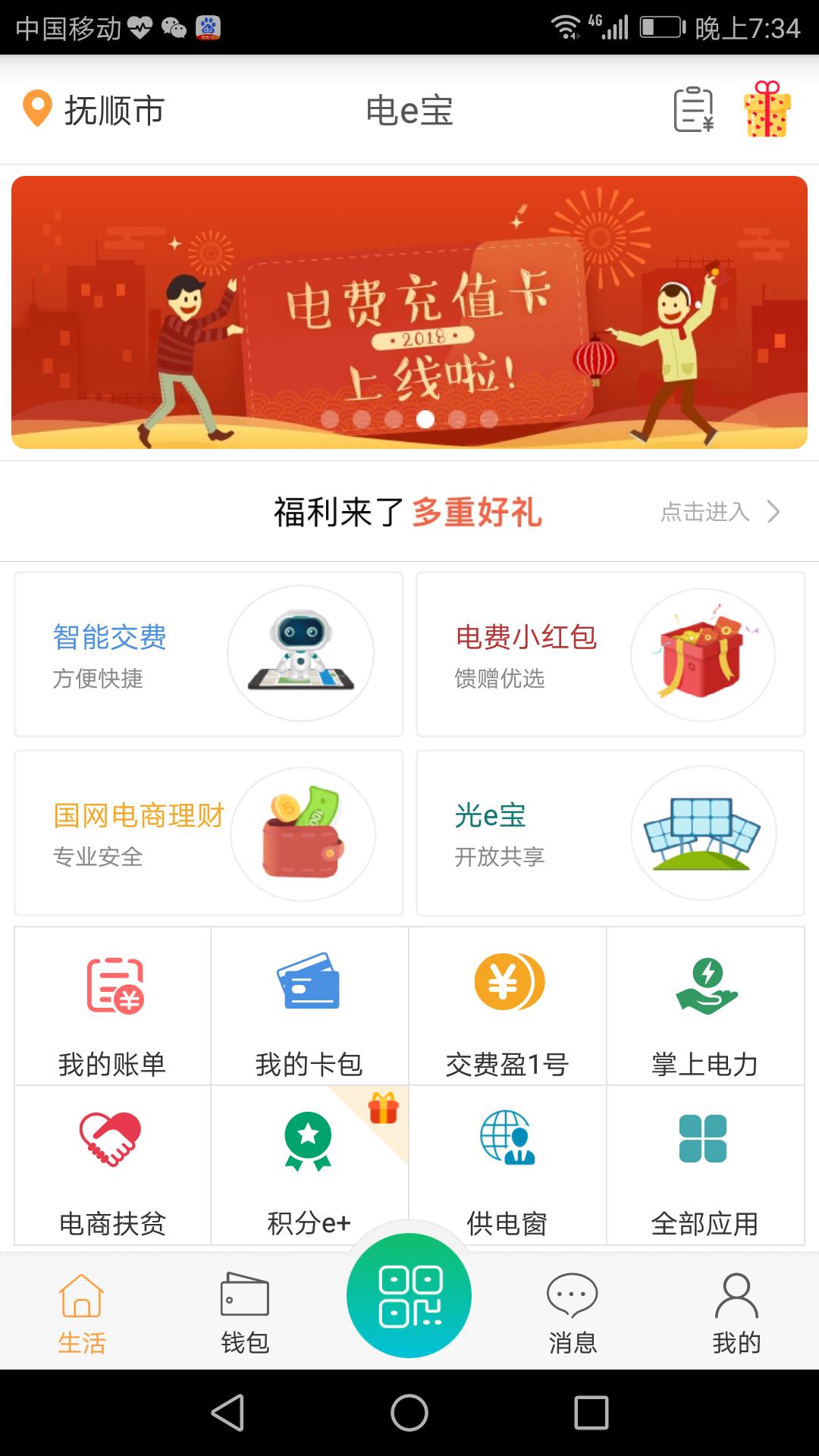Launch the QR code scanner
Image resolution: width=819 pixels, height=1456 pixels.
(409, 1294)
